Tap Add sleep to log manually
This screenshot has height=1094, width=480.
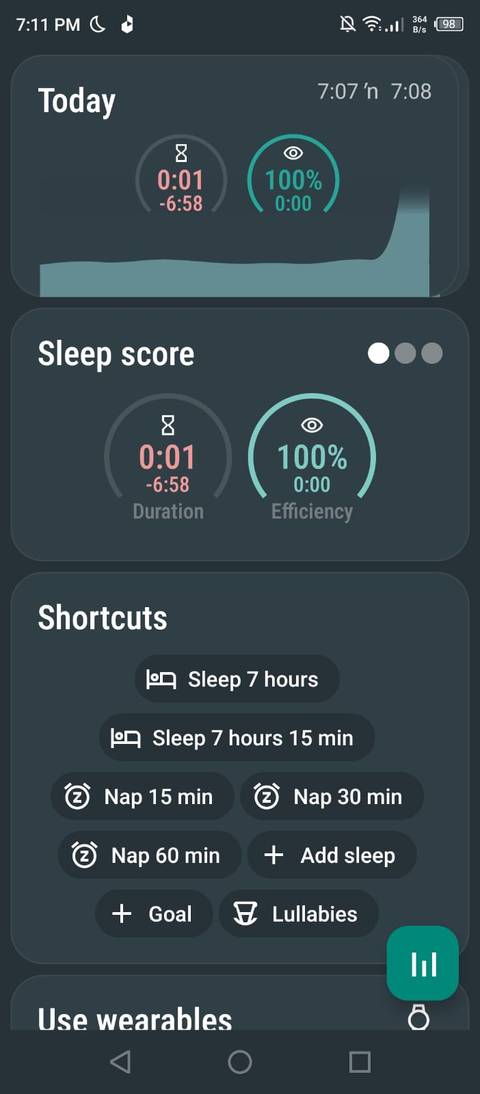pyautogui.click(x=331, y=855)
